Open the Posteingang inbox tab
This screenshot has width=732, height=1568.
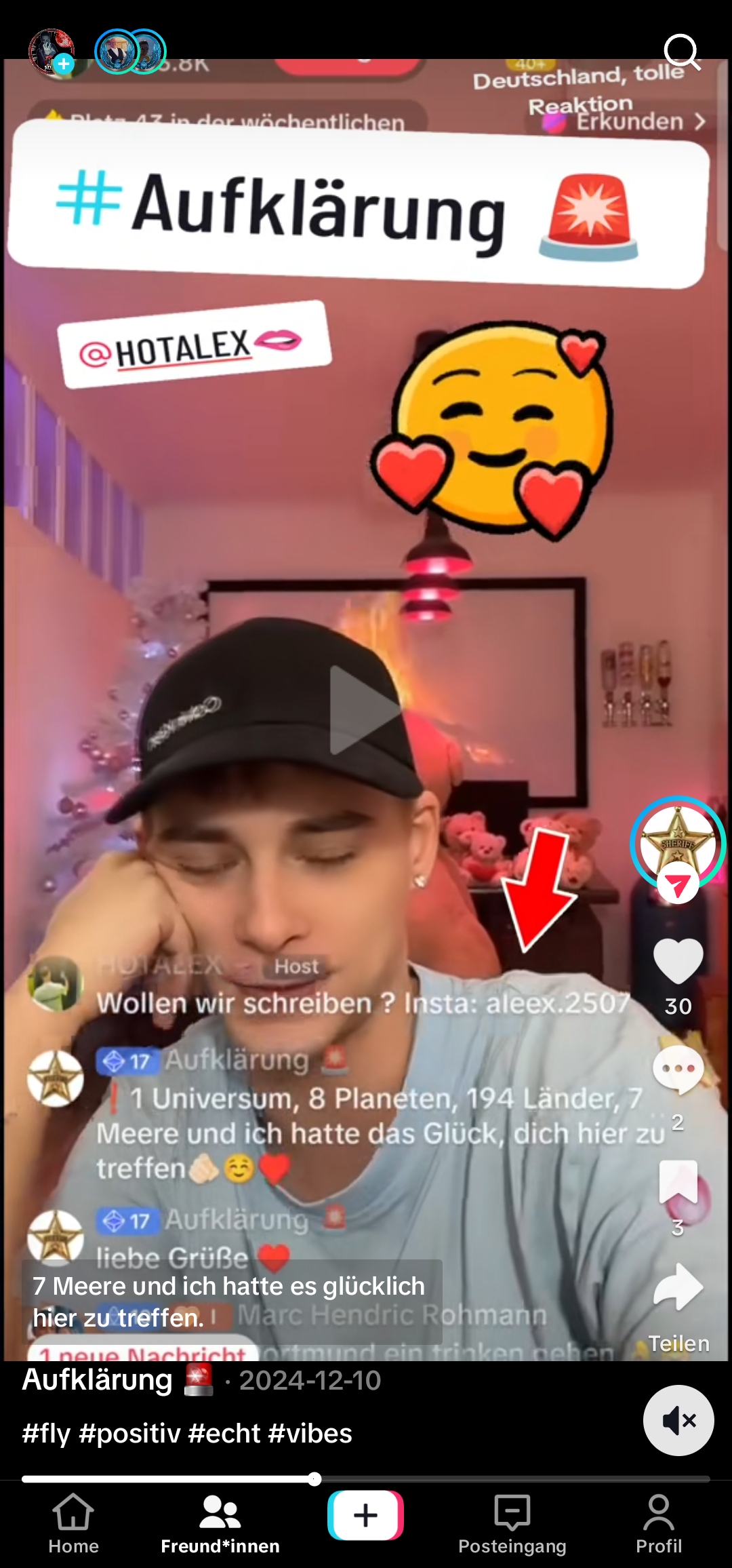pos(512,1525)
